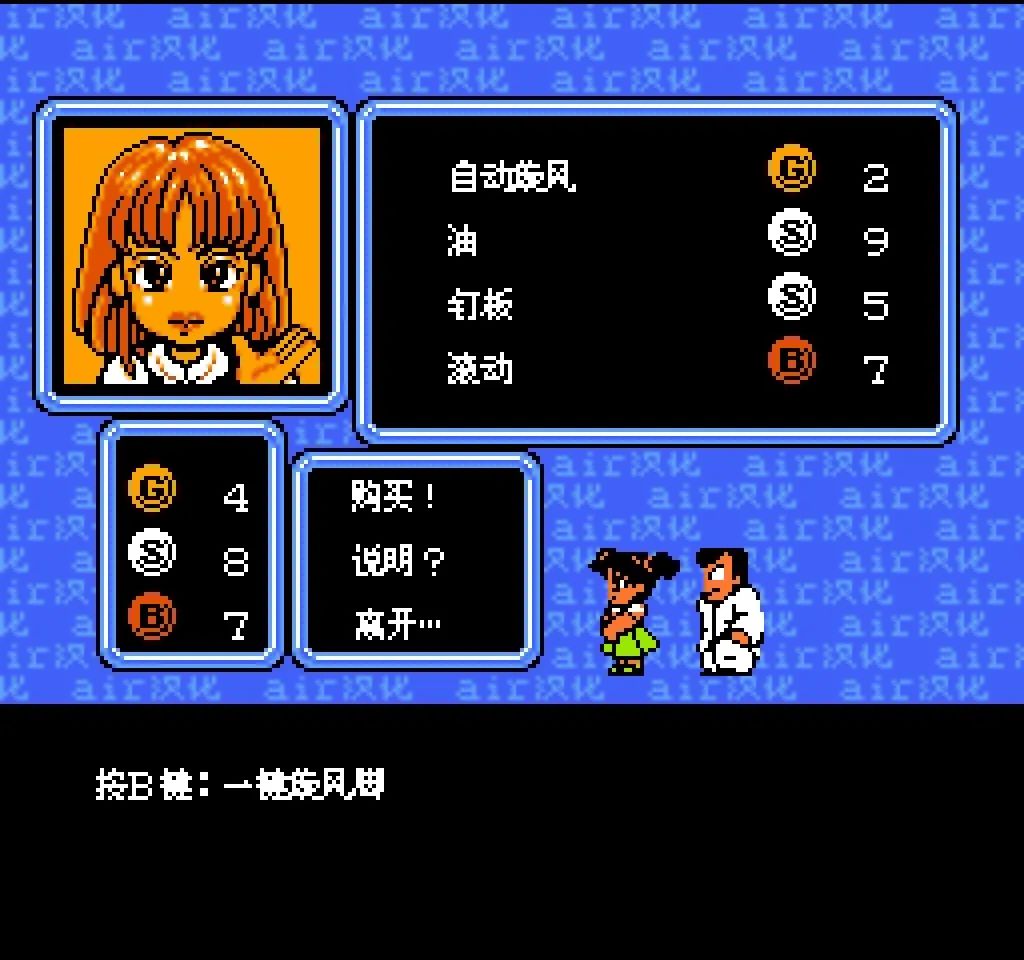Image resolution: width=1024 pixels, height=960 pixels.
Task: Pick the 滚动 item in the shop list
Action: point(479,369)
